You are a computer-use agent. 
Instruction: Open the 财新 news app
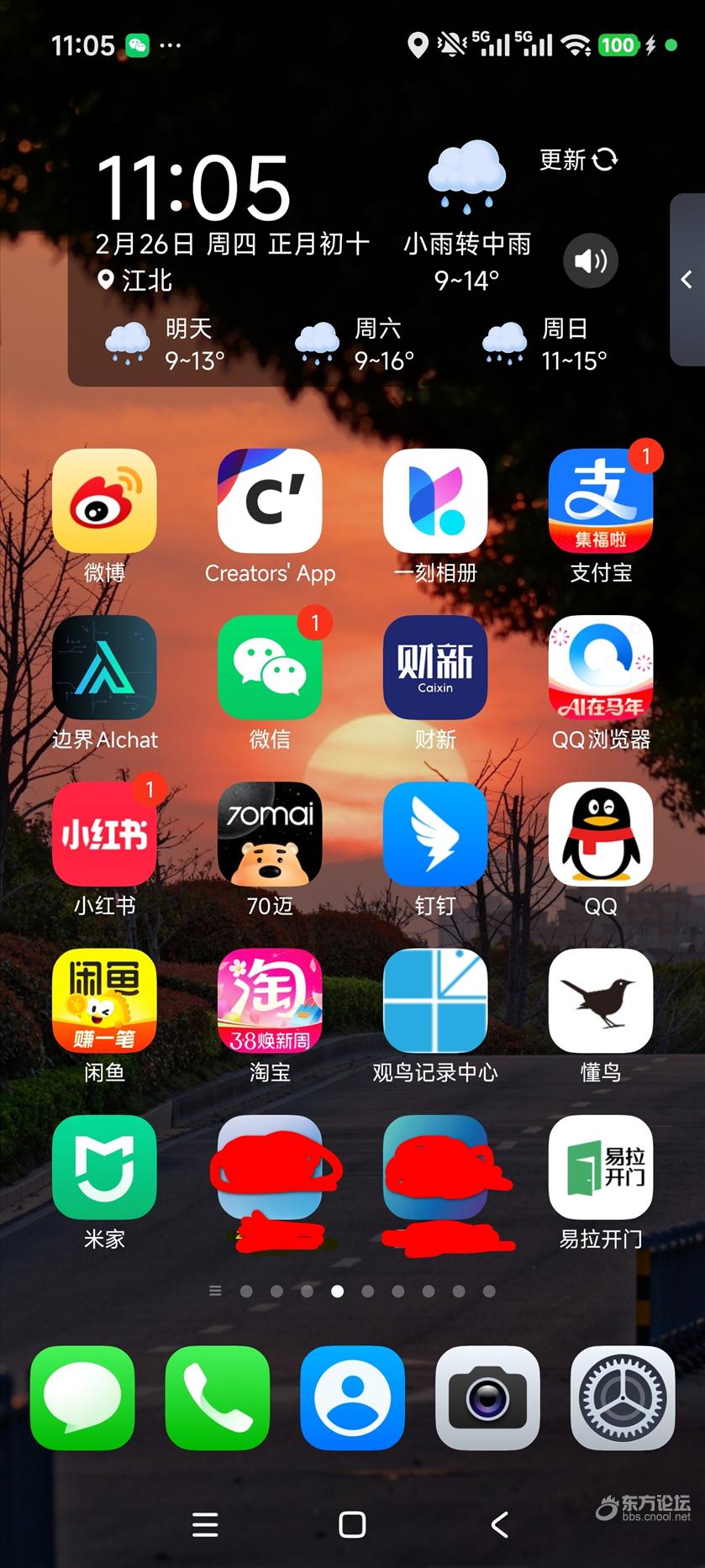tap(435, 667)
